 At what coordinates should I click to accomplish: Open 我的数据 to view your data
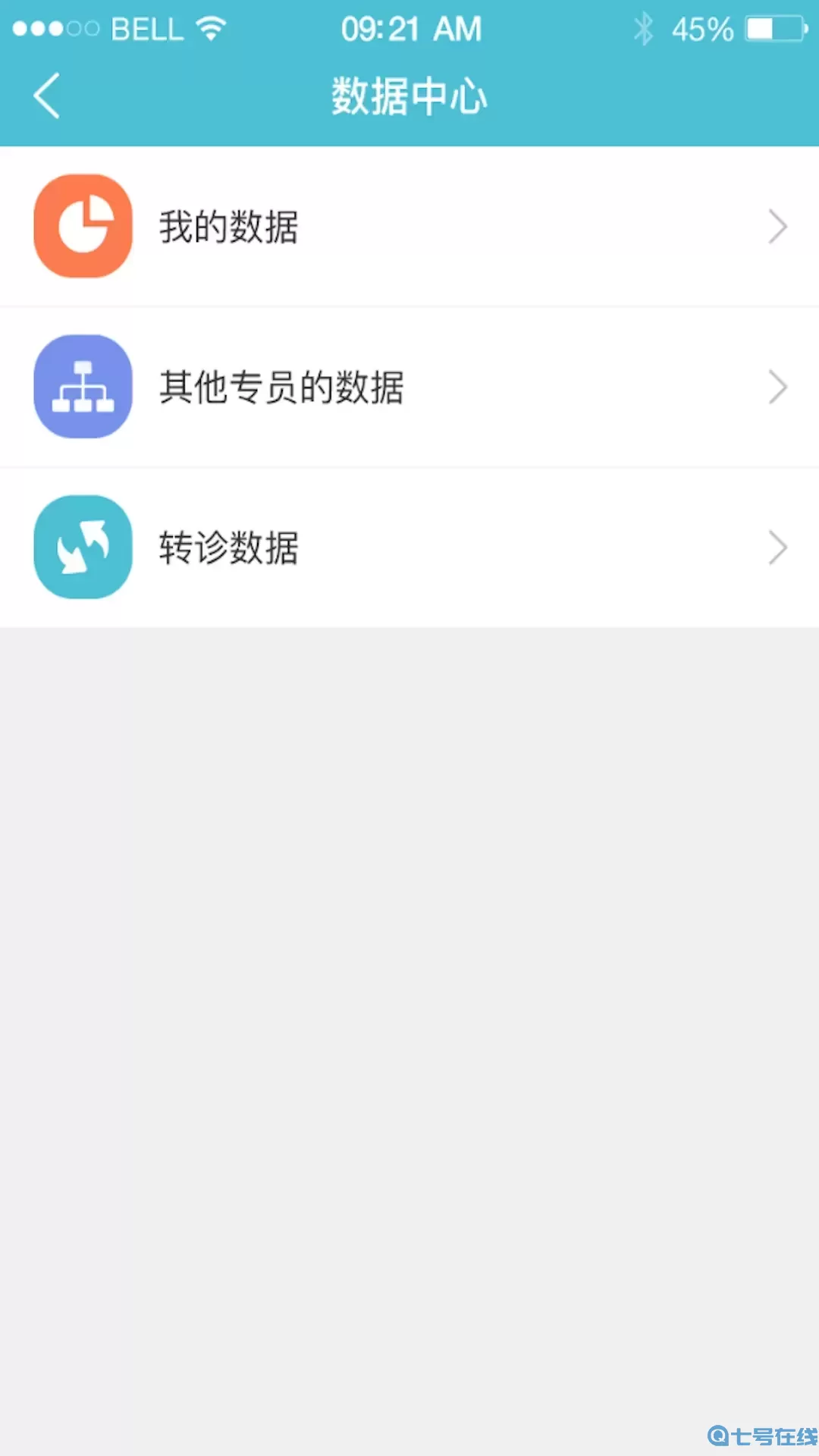pos(409,226)
